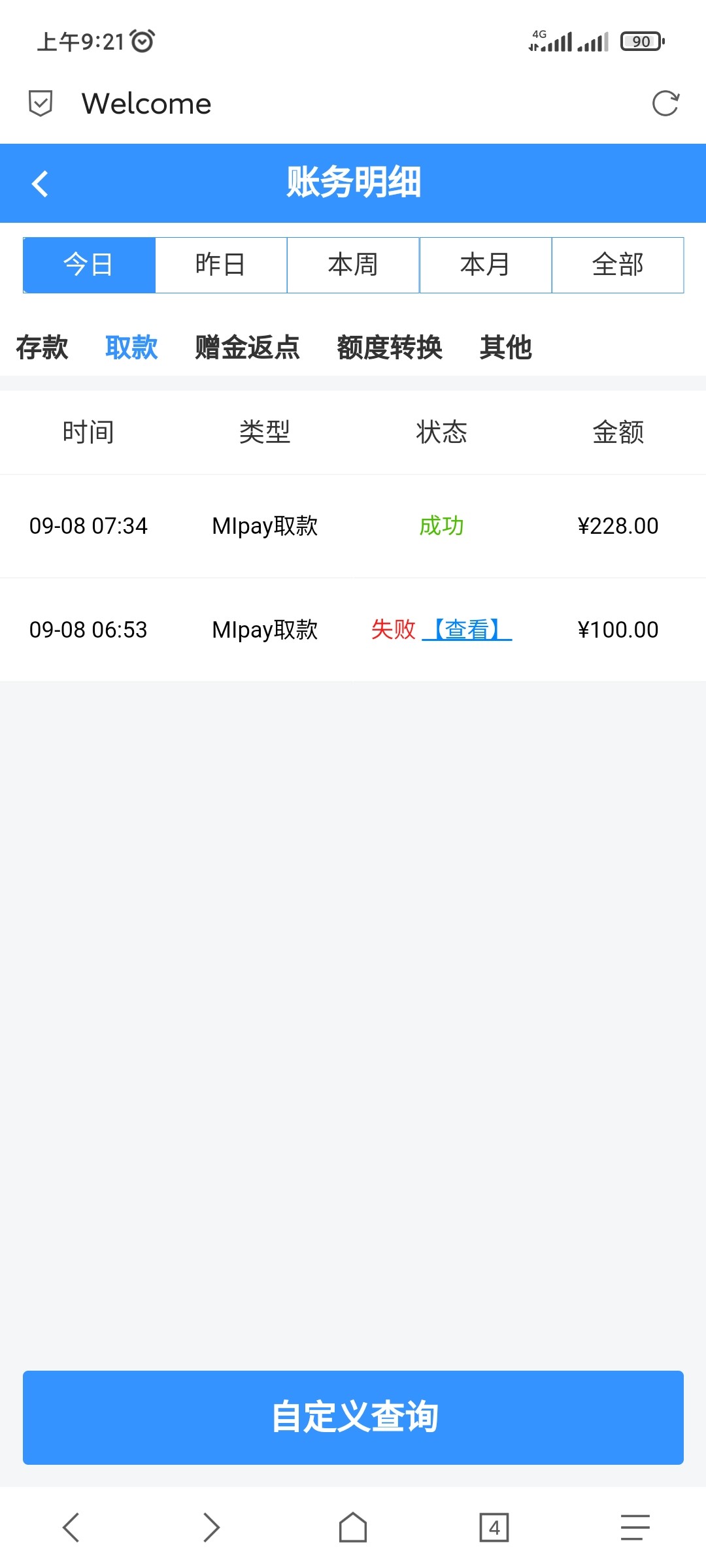Tap the 自定义查询 button
Screen dimensions: 706x1568
[x=353, y=1417]
